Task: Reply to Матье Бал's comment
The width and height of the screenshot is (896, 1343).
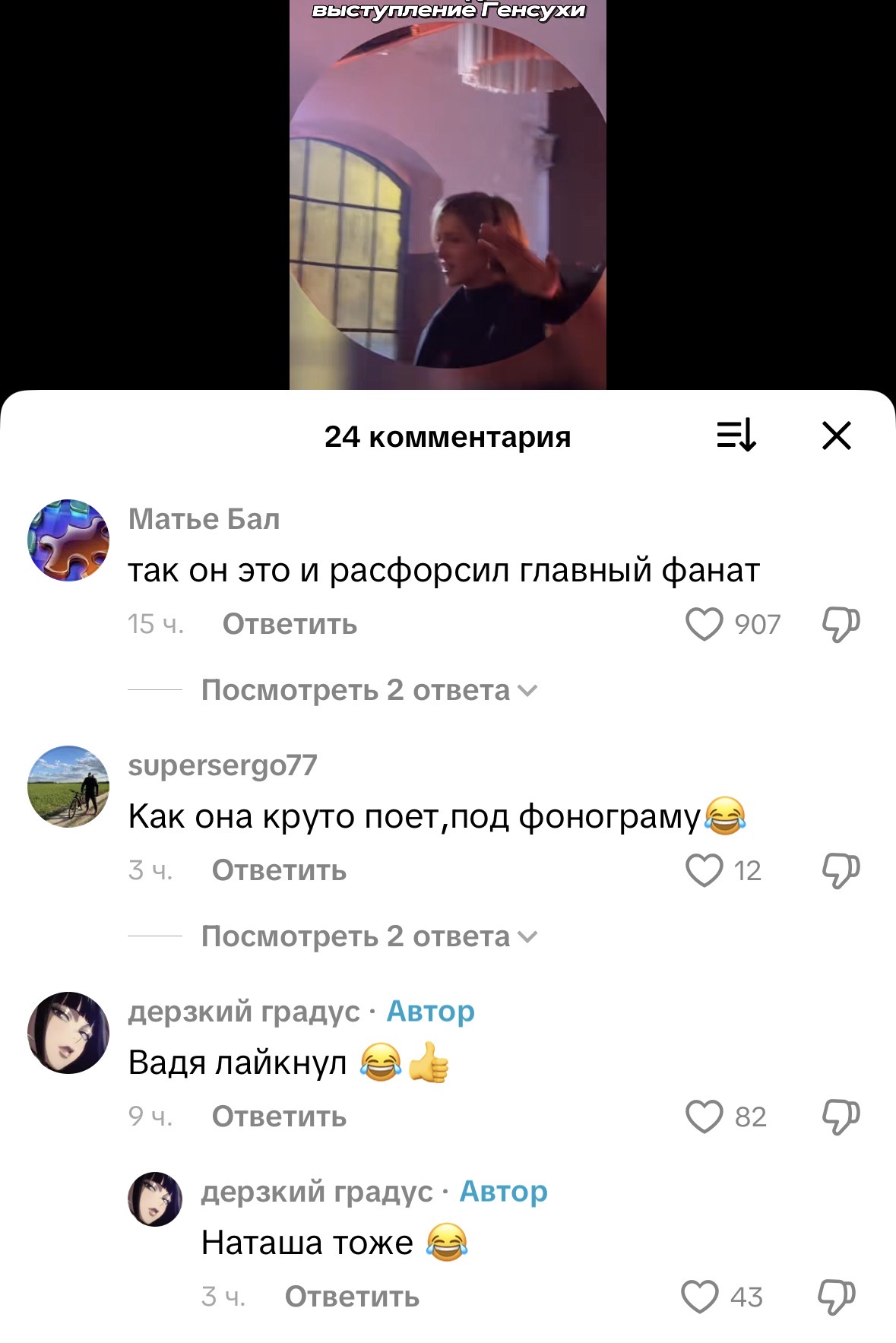Action: click(x=290, y=624)
